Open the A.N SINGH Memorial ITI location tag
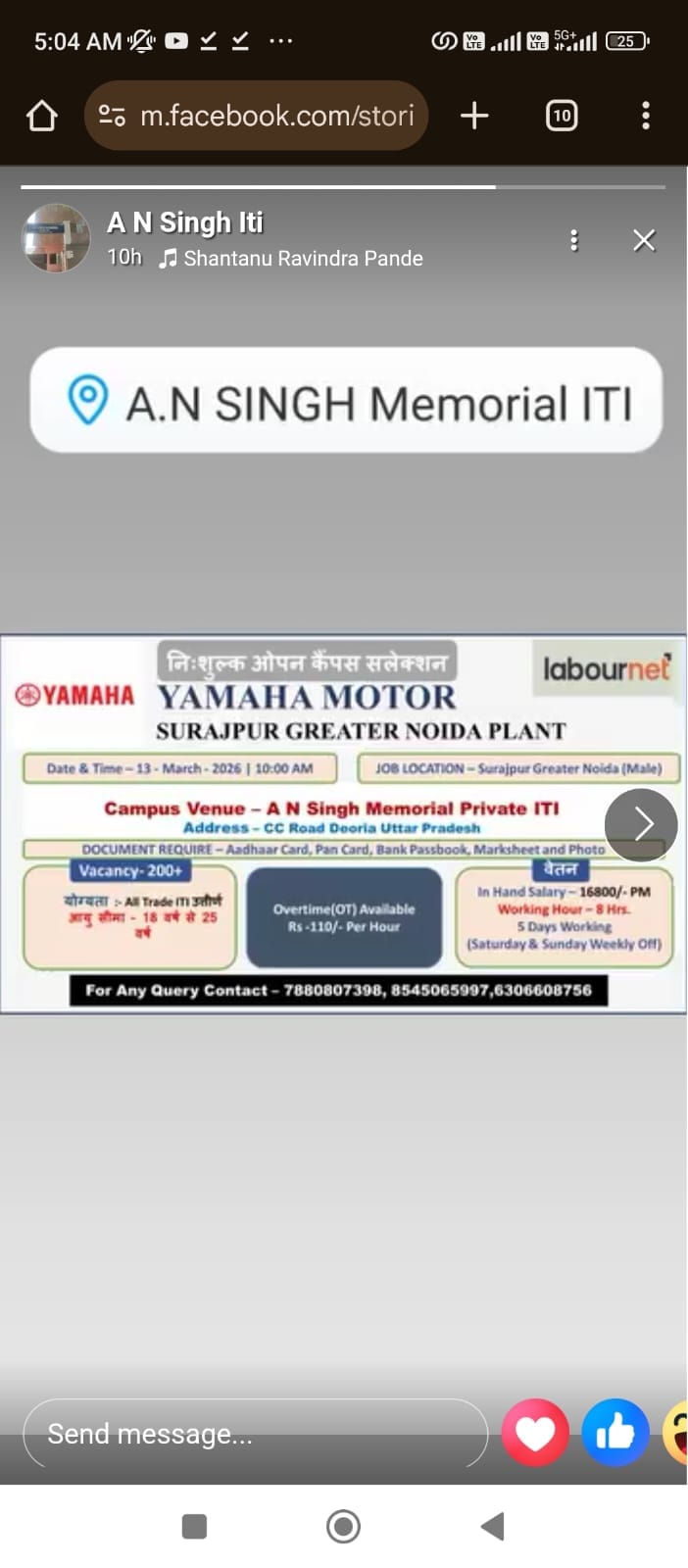 [346, 401]
